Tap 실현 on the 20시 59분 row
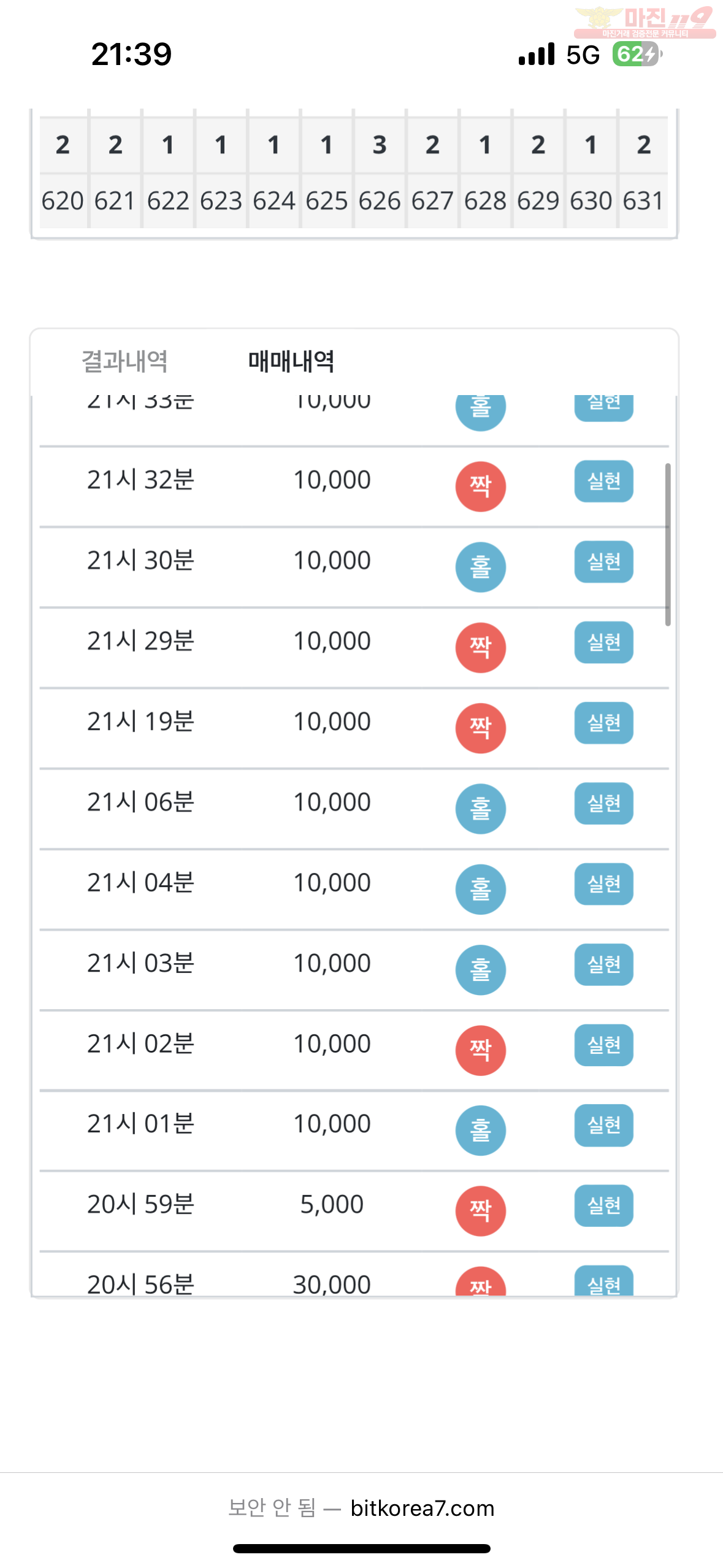This screenshot has width=723, height=1568. (x=603, y=1205)
